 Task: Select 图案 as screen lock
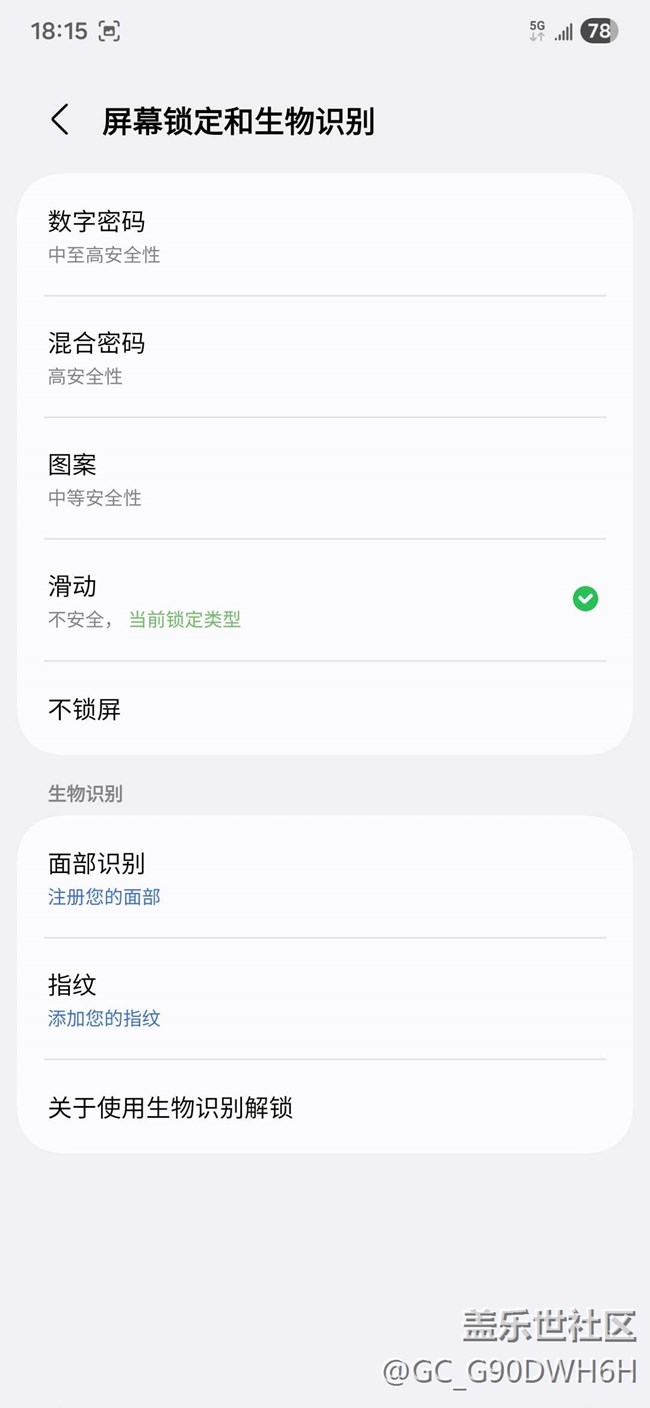[x=324, y=479]
